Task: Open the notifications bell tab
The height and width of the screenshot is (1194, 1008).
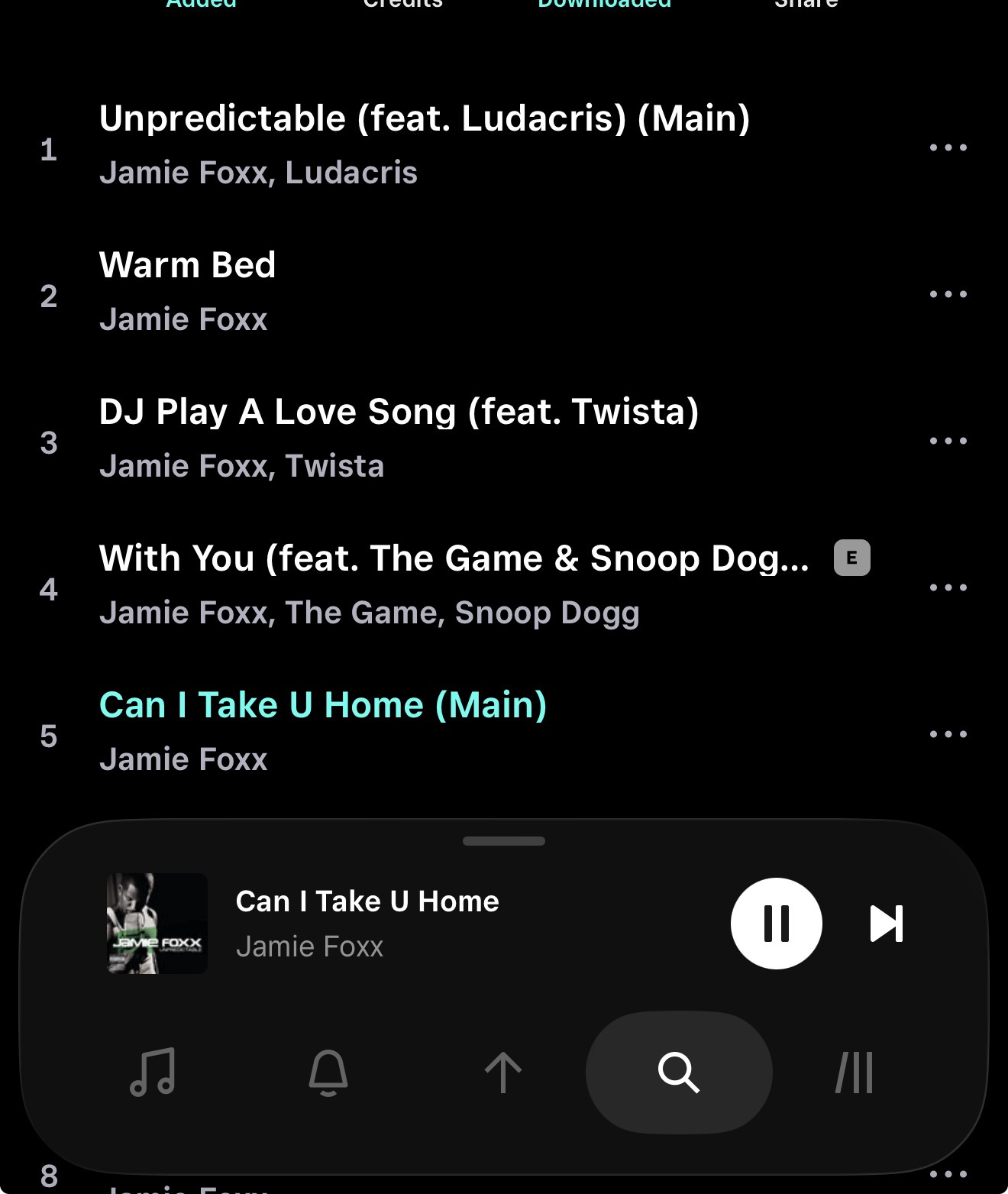Action: coord(328,1073)
